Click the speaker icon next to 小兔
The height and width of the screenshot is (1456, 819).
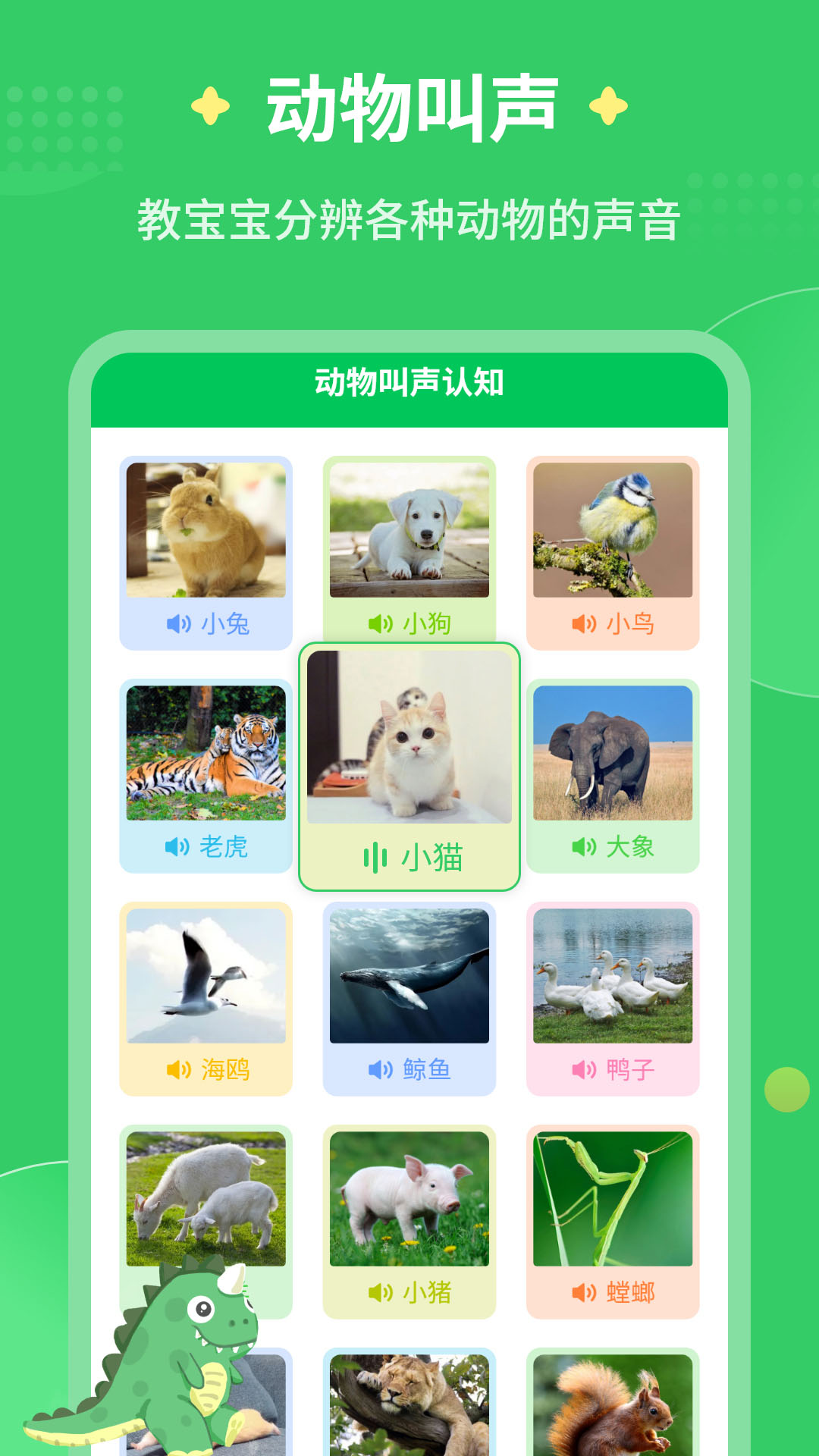click(x=178, y=623)
